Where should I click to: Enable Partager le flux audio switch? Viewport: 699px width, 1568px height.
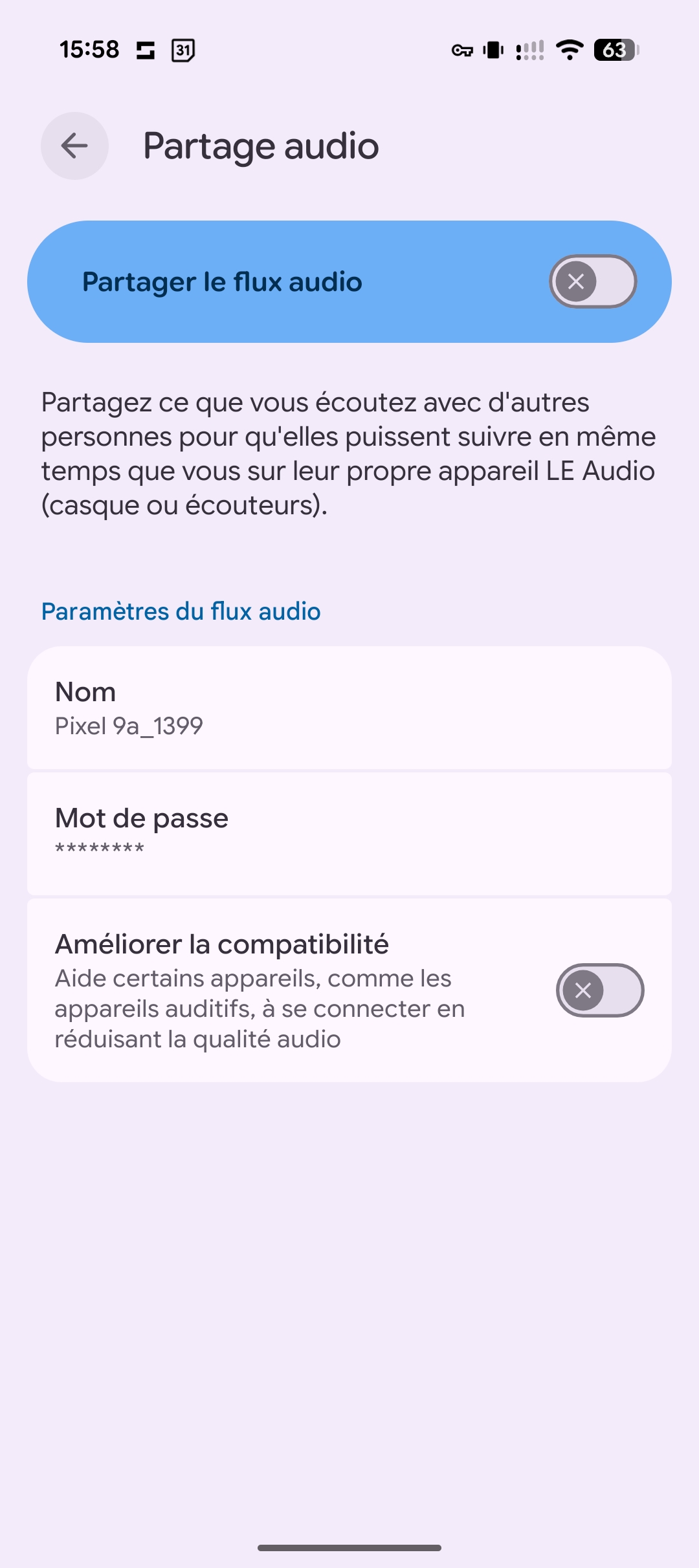click(x=592, y=281)
